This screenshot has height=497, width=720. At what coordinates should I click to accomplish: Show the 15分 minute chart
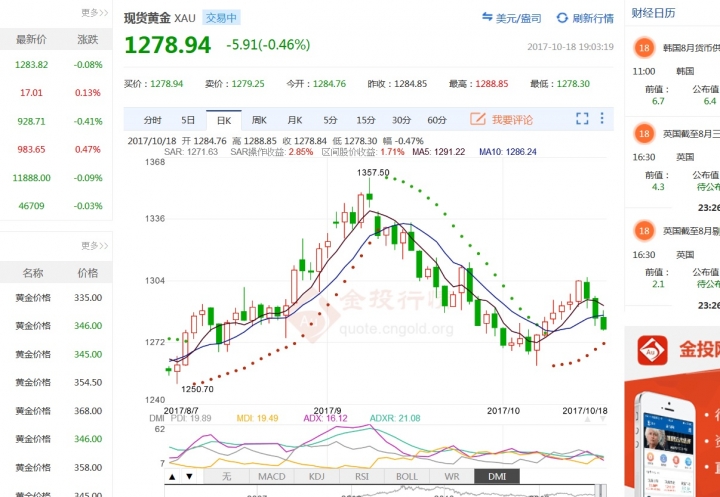(366, 120)
